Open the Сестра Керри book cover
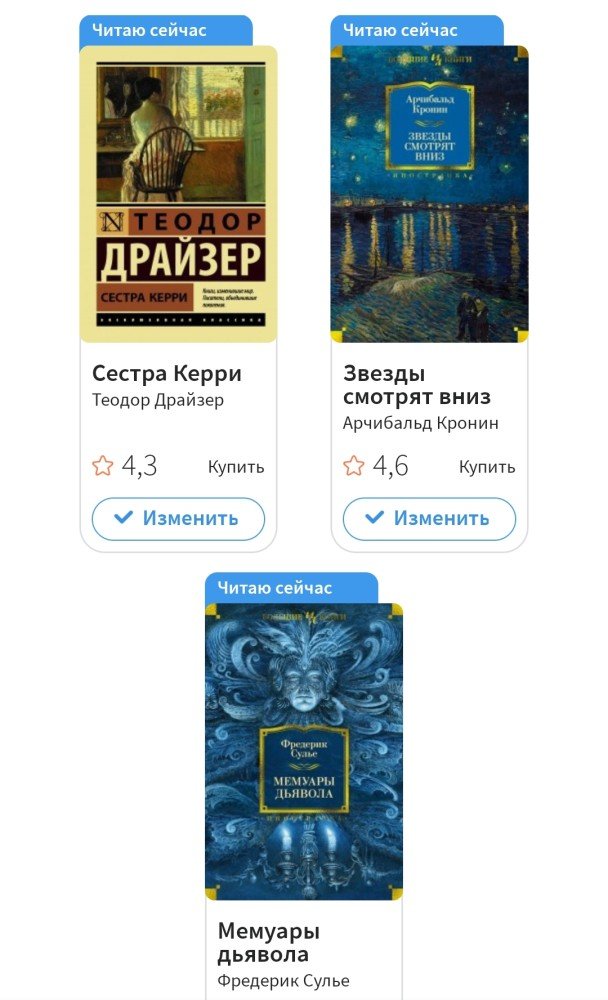Image resolution: width=608 pixels, height=1000 pixels. tap(178, 194)
